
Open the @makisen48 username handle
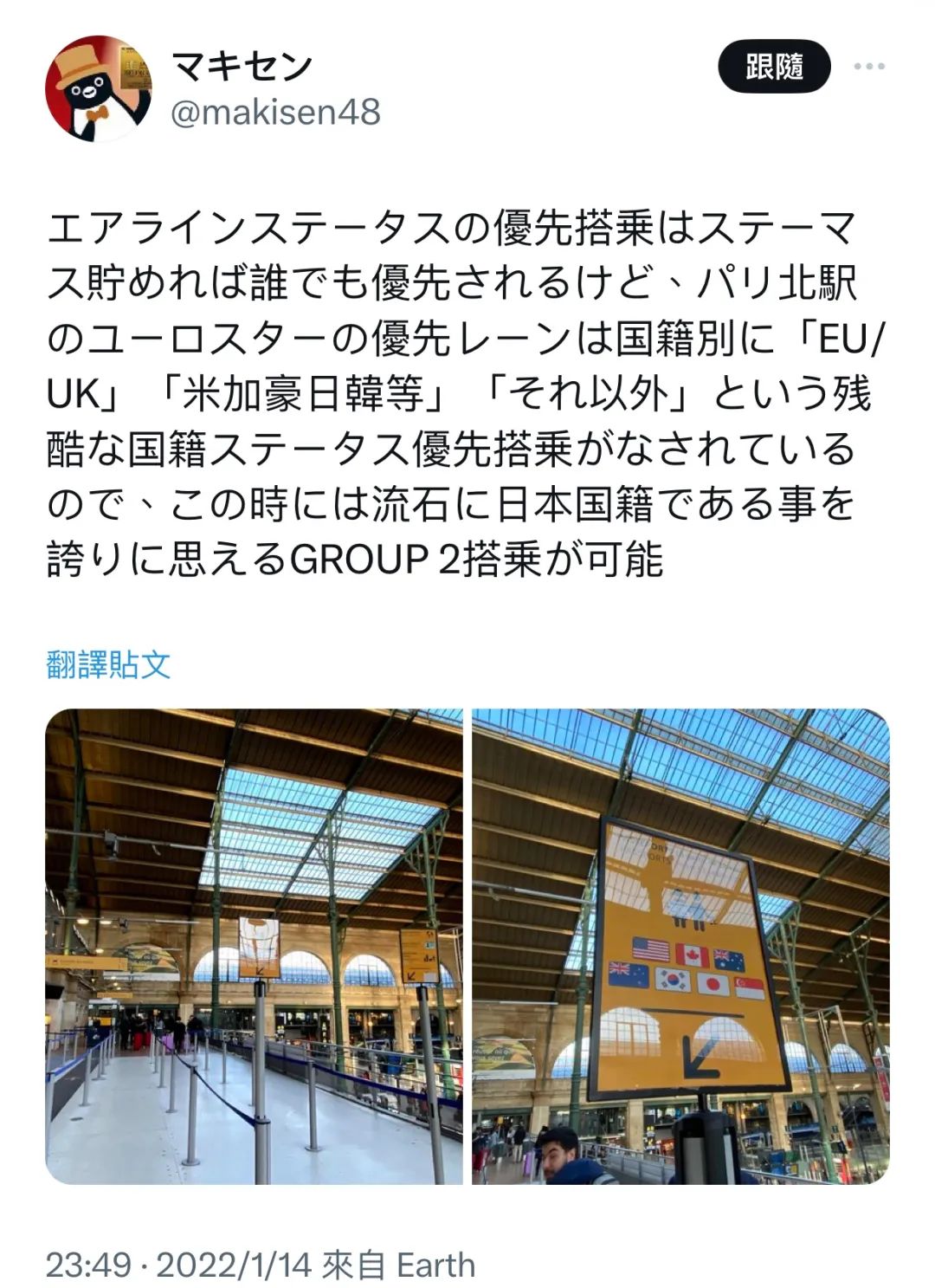[275, 113]
